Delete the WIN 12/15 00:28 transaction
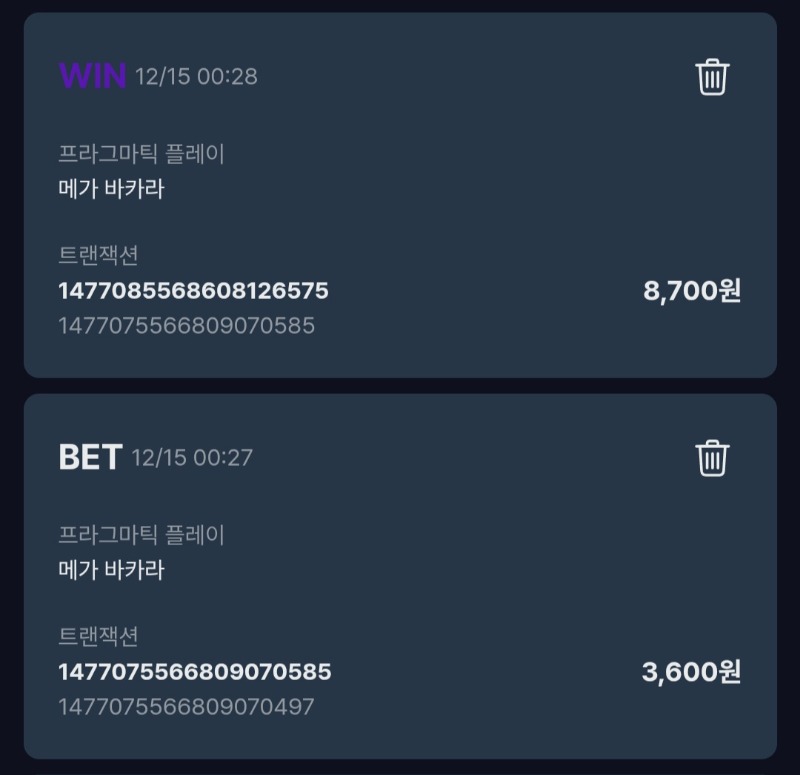Image resolution: width=800 pixels, height=775 pixels. [712, 76]
